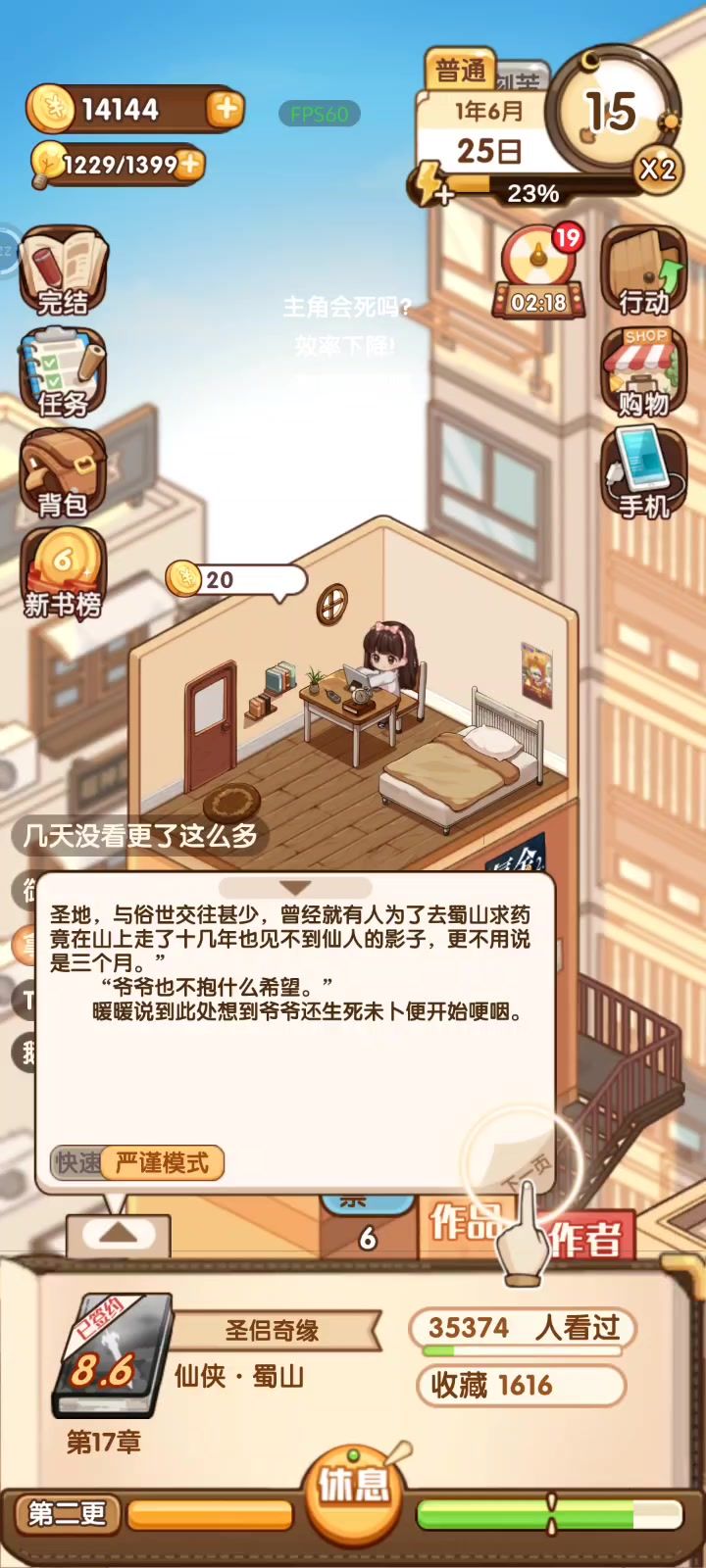Switch to 快速 writing mode
This screenshot has height=1568, width=706.
coord(76,1163)
